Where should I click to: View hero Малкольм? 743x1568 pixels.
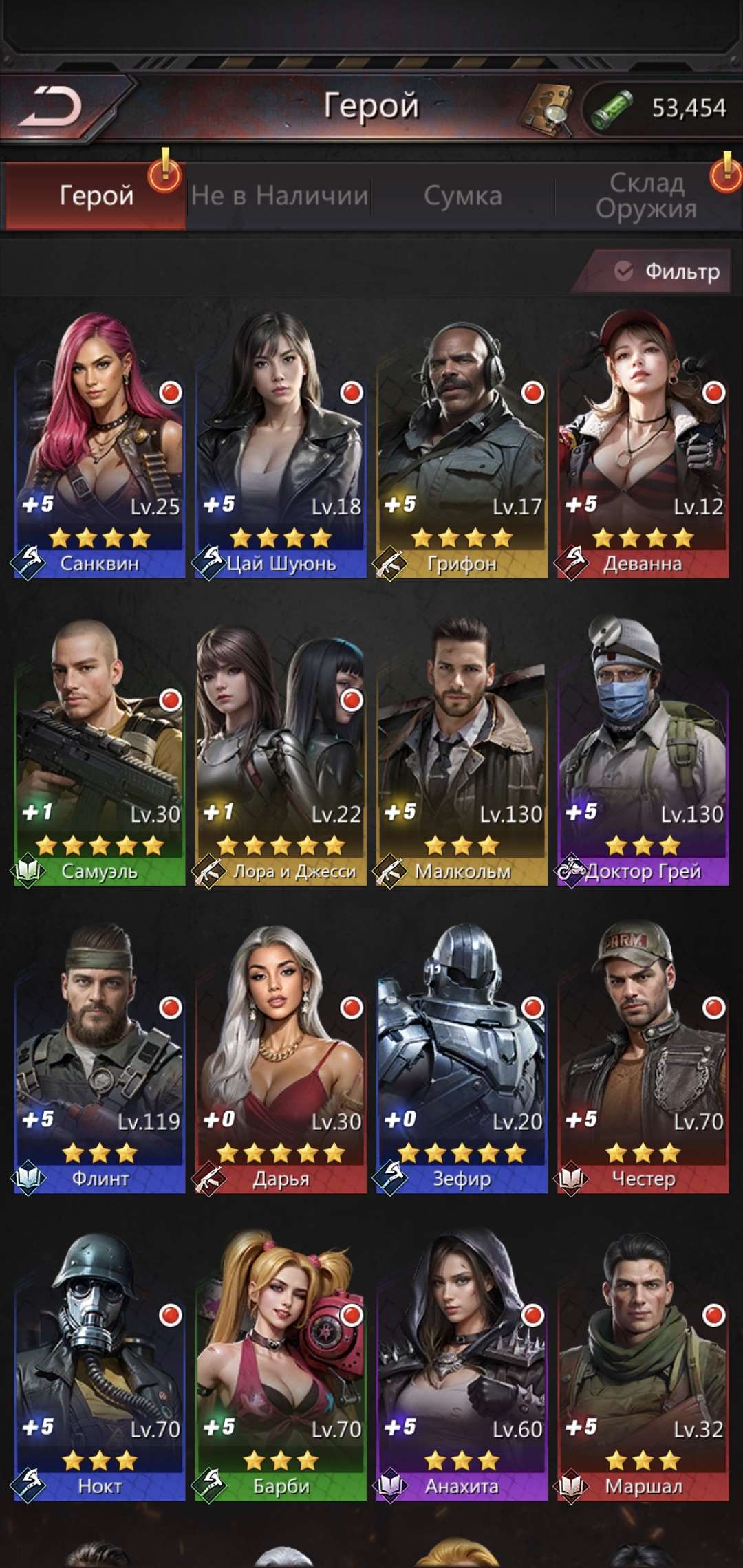click(462, 754)
